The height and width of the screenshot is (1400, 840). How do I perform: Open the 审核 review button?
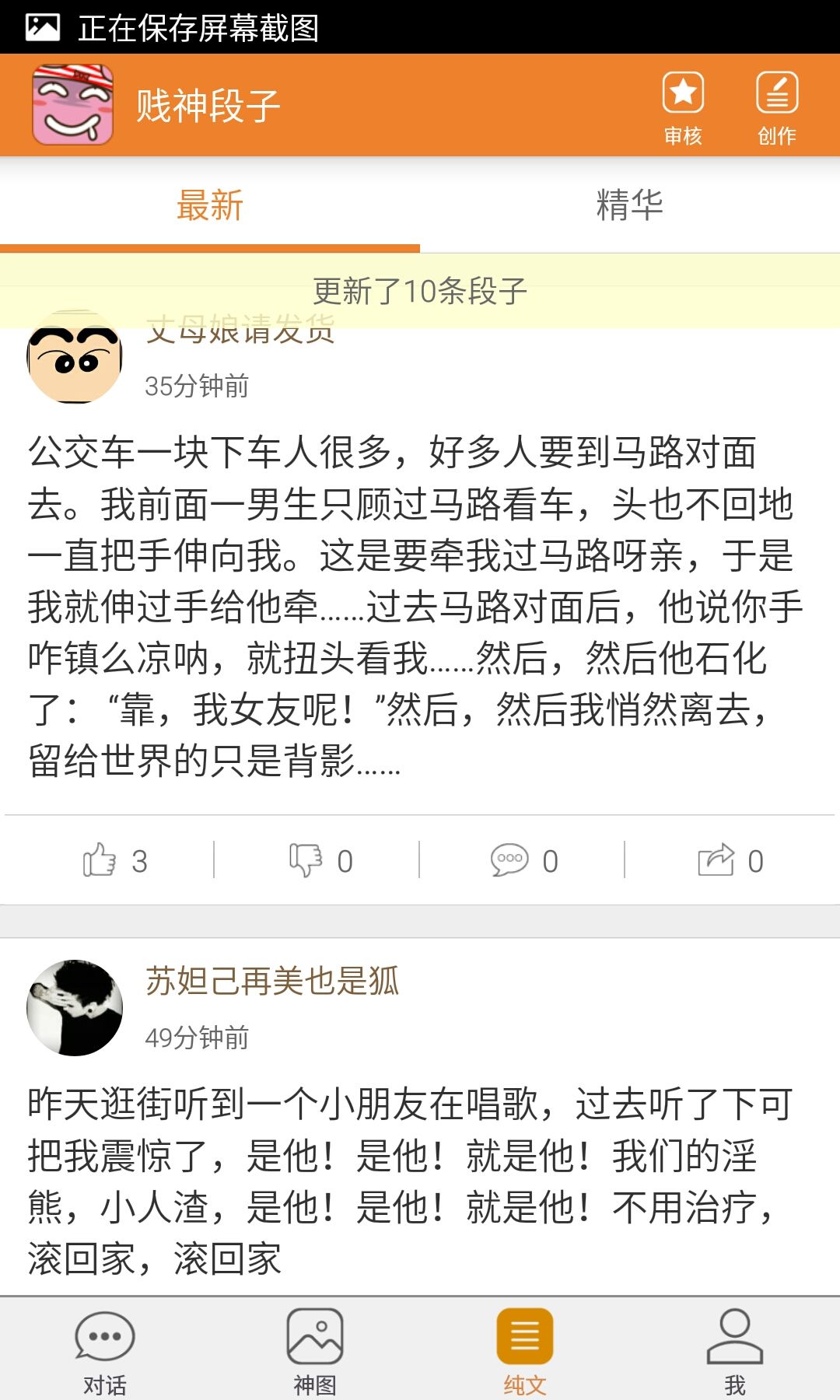tap(683, 107)
